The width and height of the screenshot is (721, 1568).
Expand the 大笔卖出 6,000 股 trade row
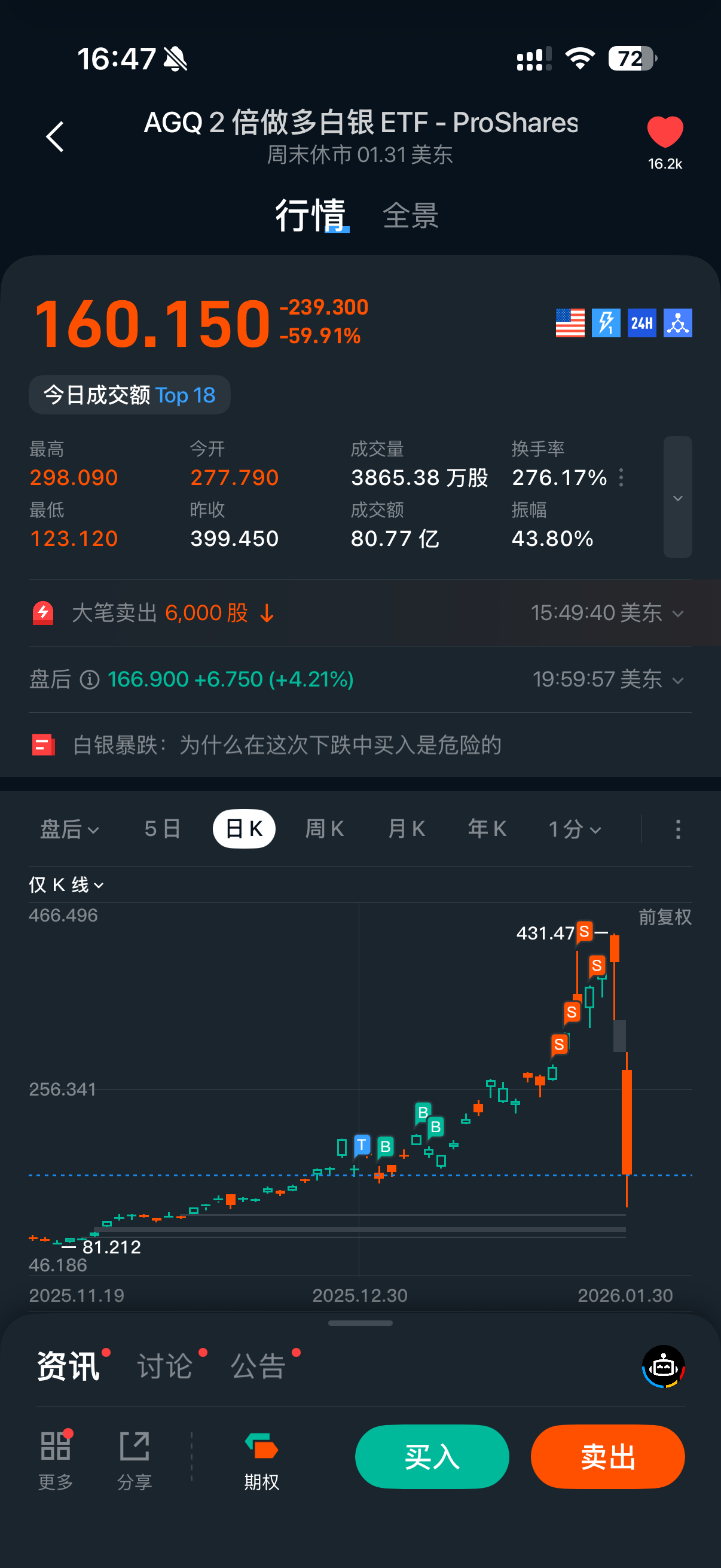pos(677,614)
